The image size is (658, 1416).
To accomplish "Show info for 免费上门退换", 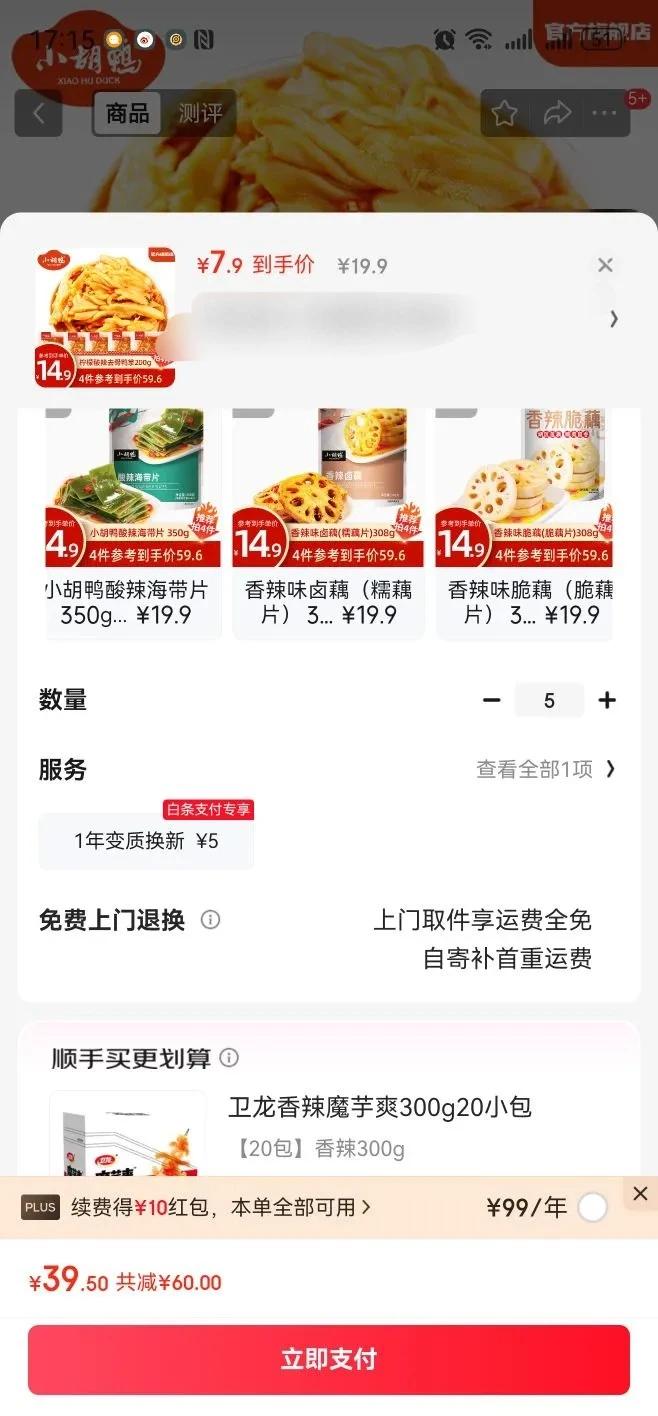I will click(x=210, y=919).
